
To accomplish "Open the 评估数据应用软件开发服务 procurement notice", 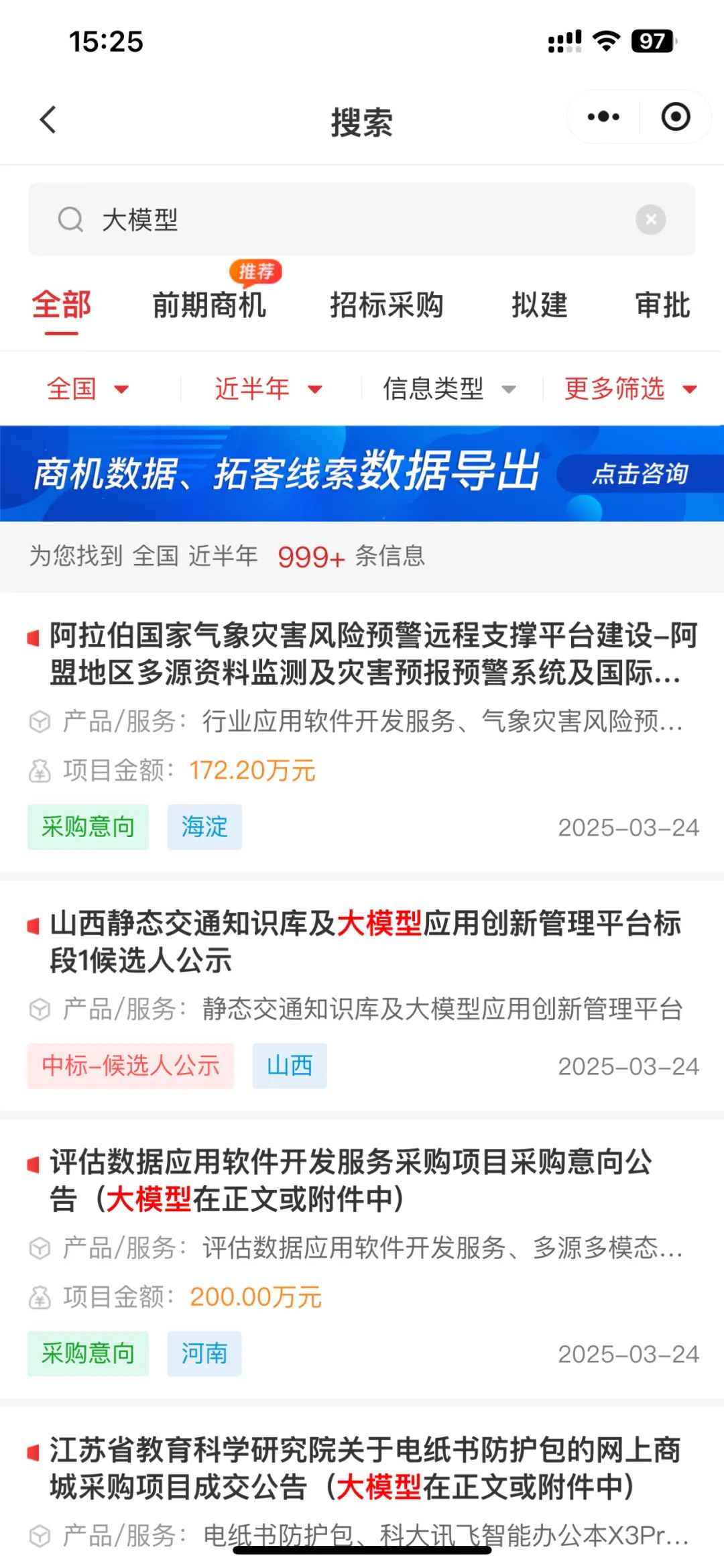I will click(x=362, y=1259).
